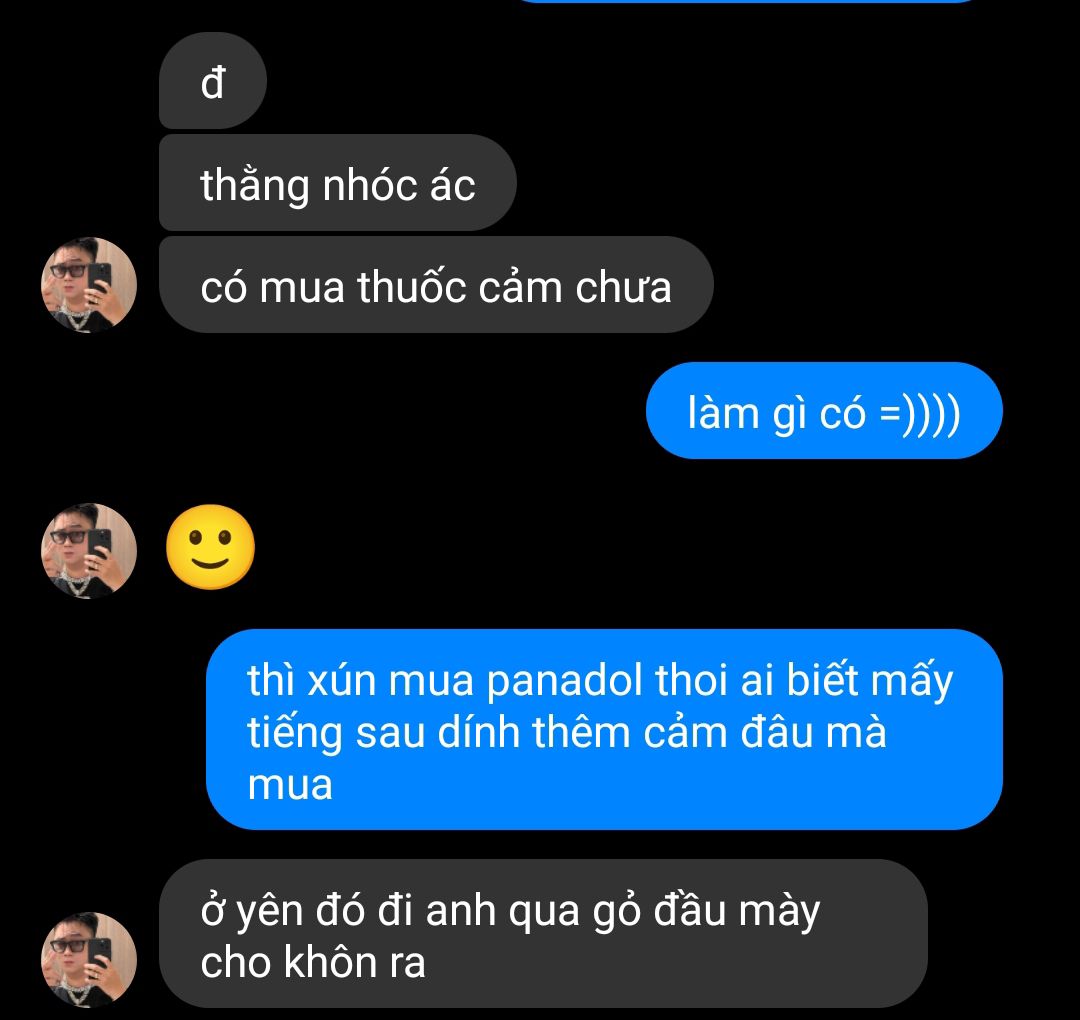Viewport: 1080px width, 1020px height.
Task: Tap the "làm gì có =))))" message bubble
Action: coord(823,411)
